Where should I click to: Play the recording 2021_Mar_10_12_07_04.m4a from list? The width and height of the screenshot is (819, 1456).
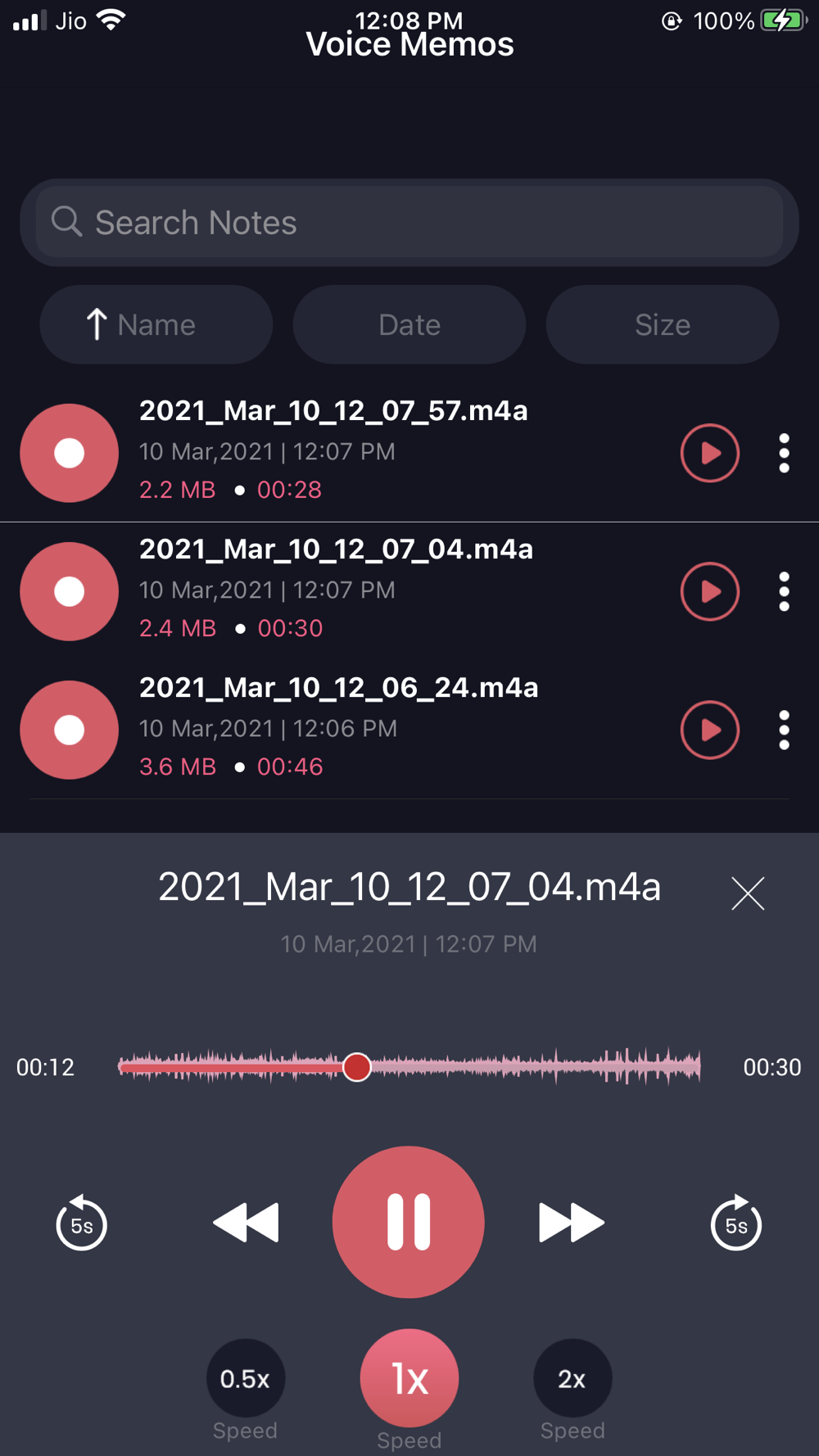pyautogui.click(x=710, y=591)
